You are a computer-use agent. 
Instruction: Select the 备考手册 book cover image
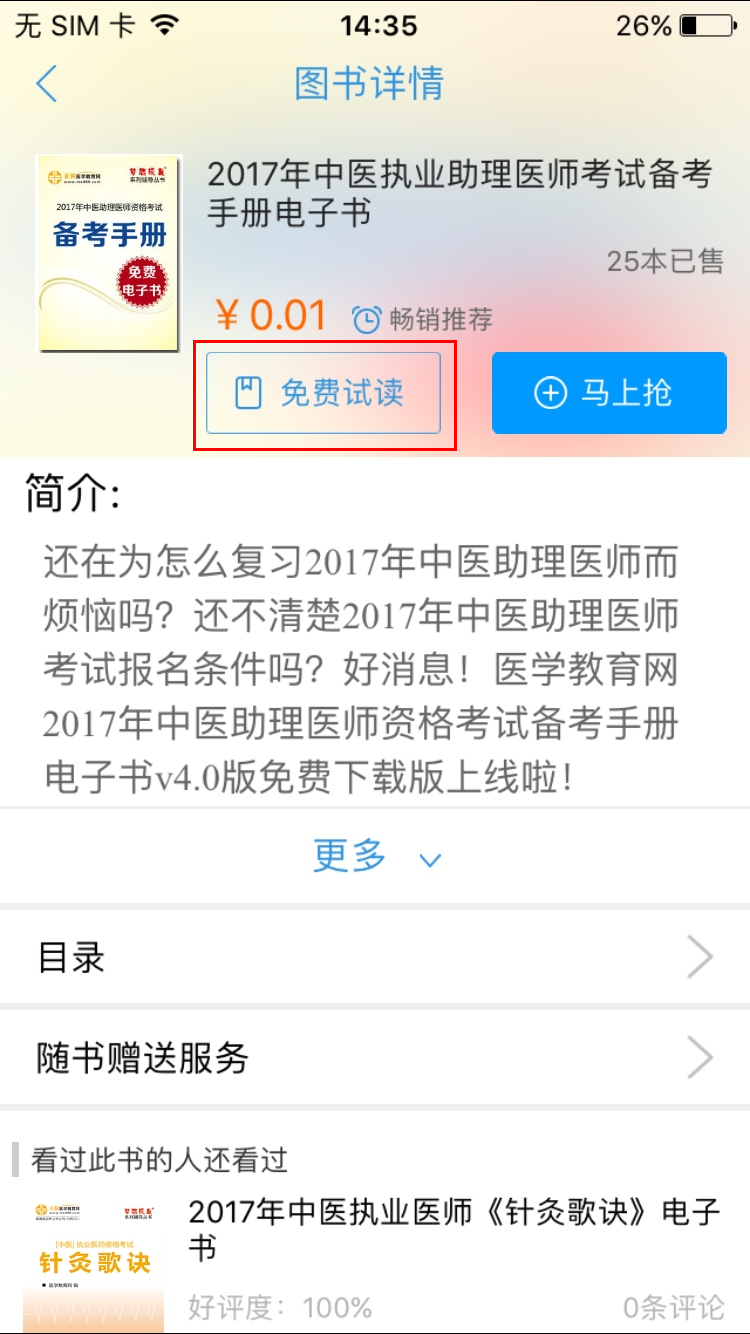click(x=107, y=252)
